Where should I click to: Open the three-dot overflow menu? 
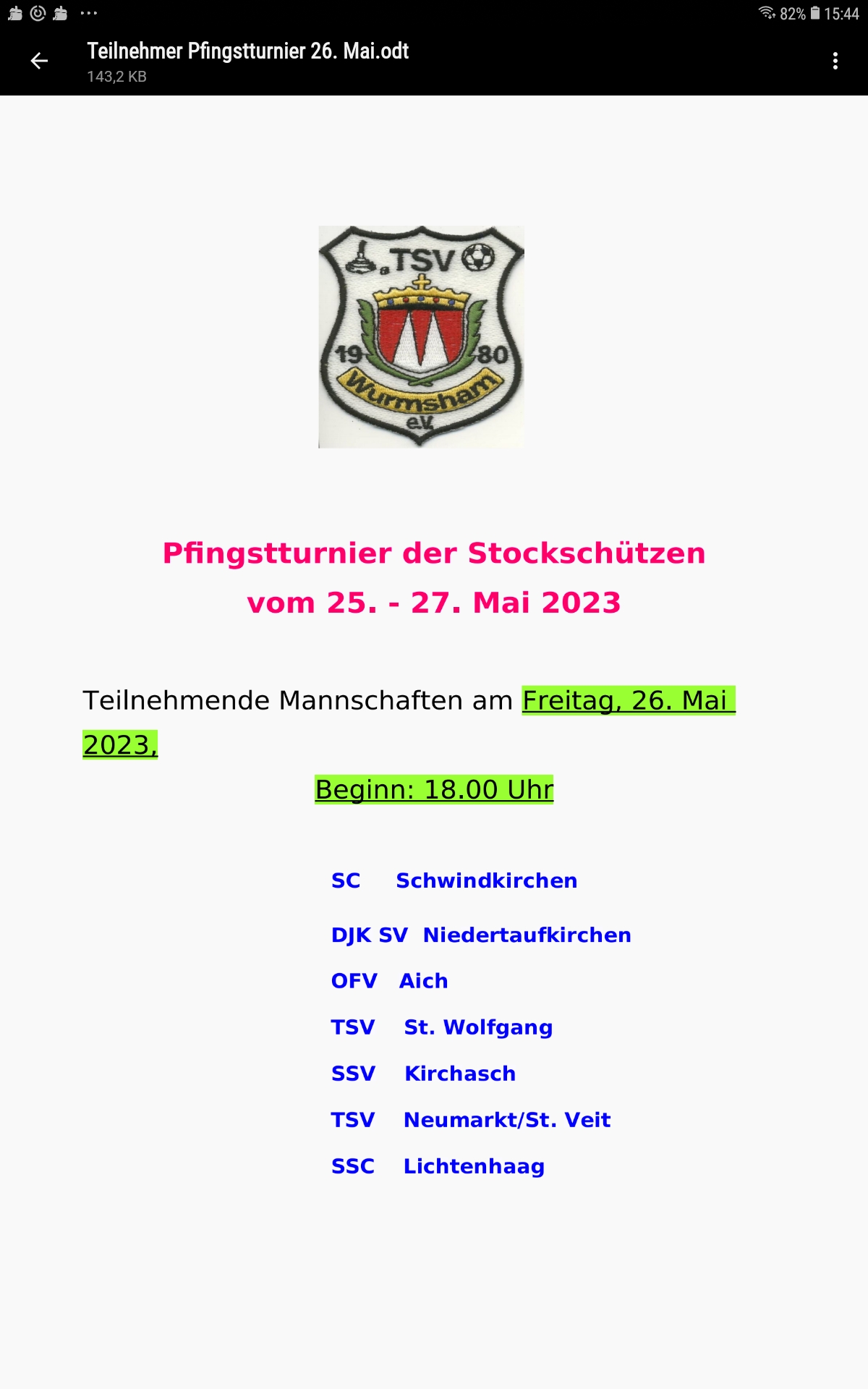[x=835, y=61]
